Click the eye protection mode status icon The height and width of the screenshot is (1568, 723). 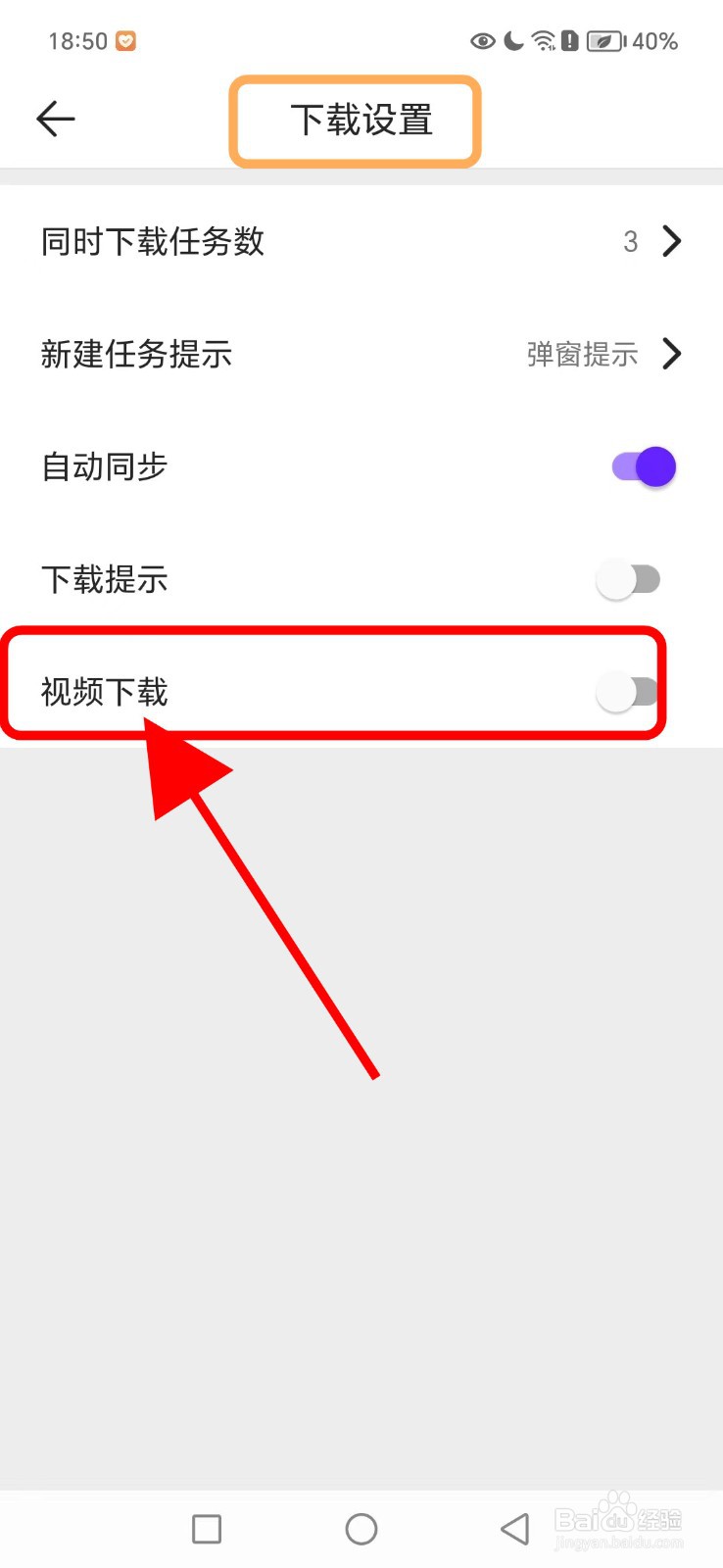(x=481, y=40)
